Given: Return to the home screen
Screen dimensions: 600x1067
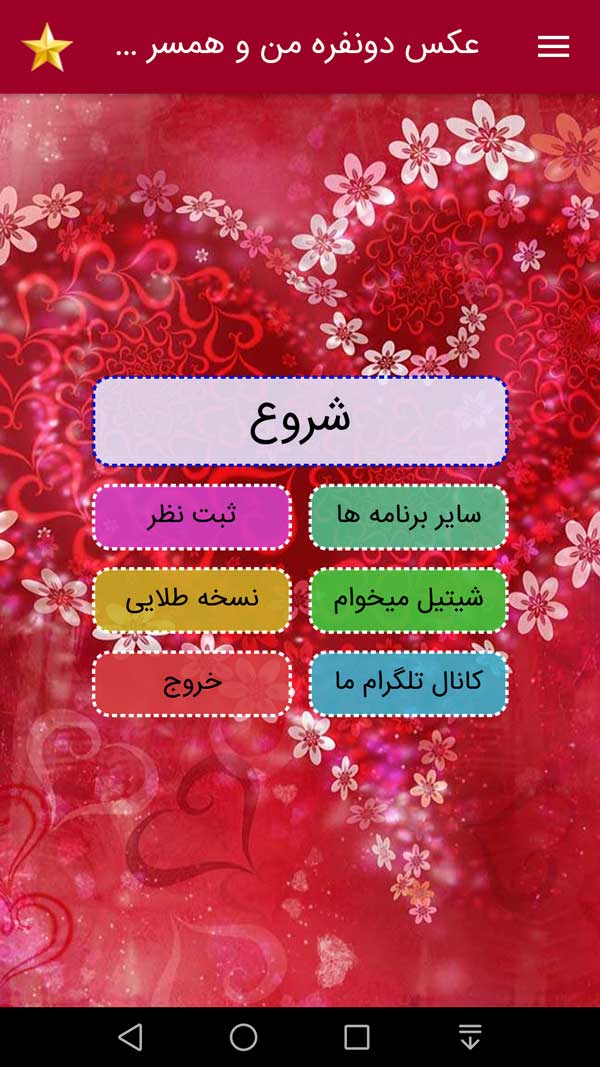Looking at the screenshot, I should (x=244, y=1037).
